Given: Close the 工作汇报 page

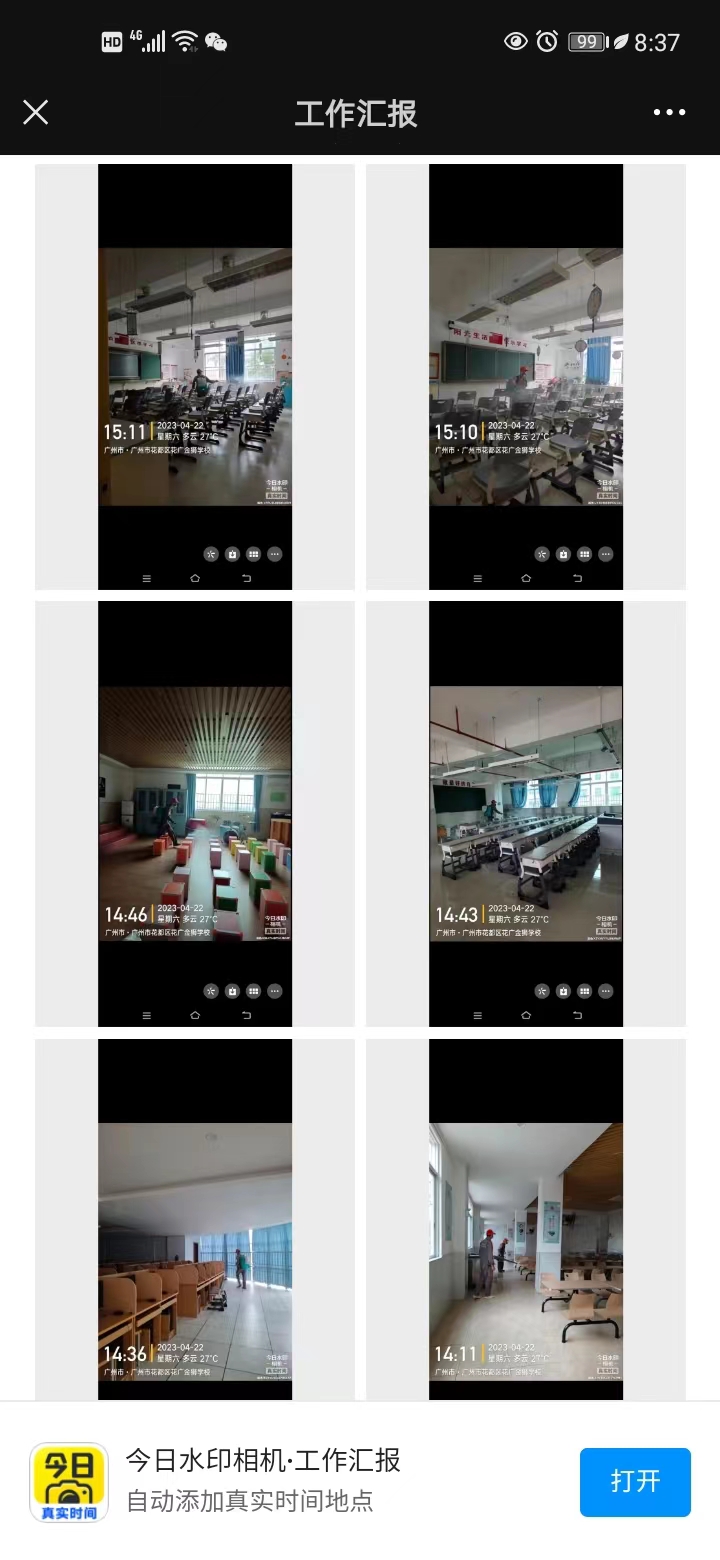Looking at the screenshot, I should coord(36,113).
